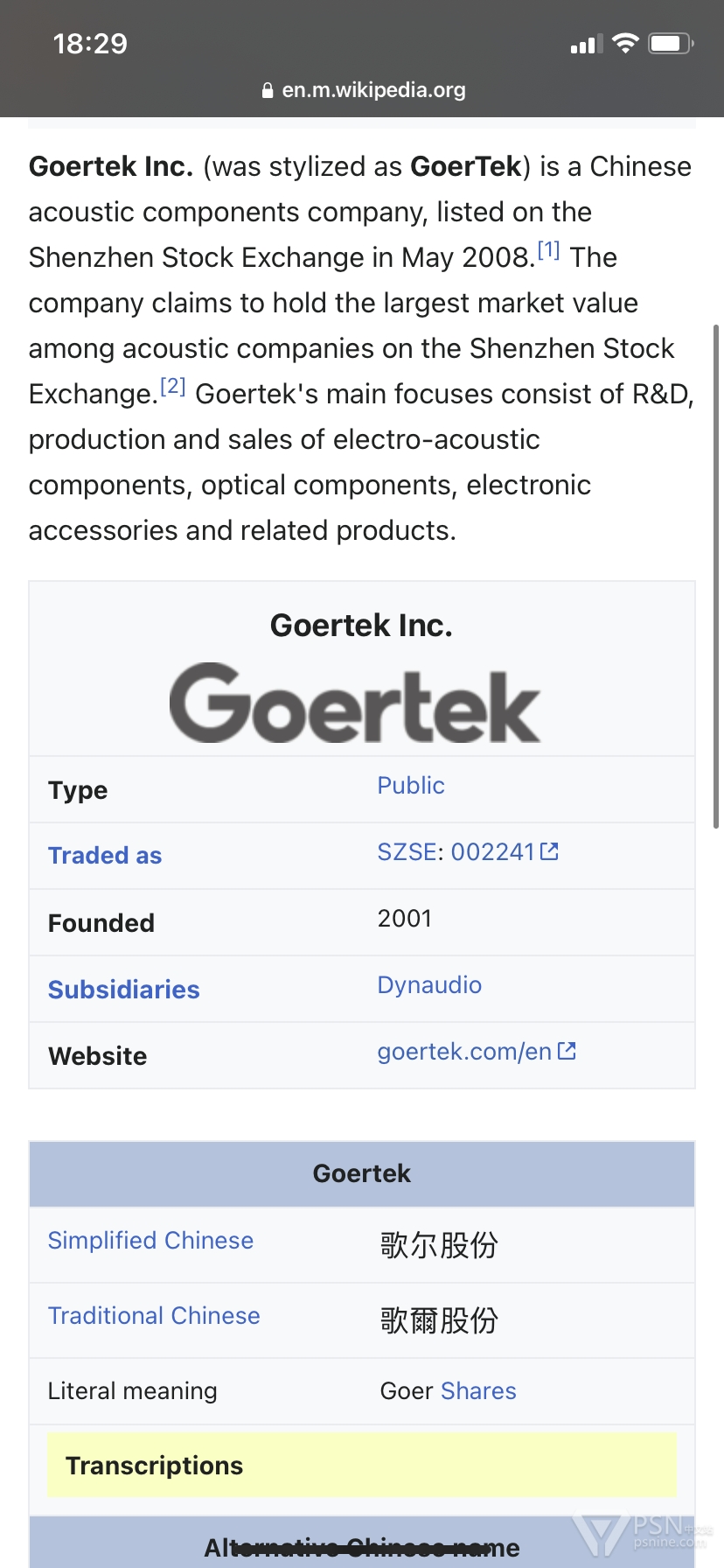Follow the Shares link
Image resolution: width=724 pixels, height=1568 pixels.
pos(479,1391)
